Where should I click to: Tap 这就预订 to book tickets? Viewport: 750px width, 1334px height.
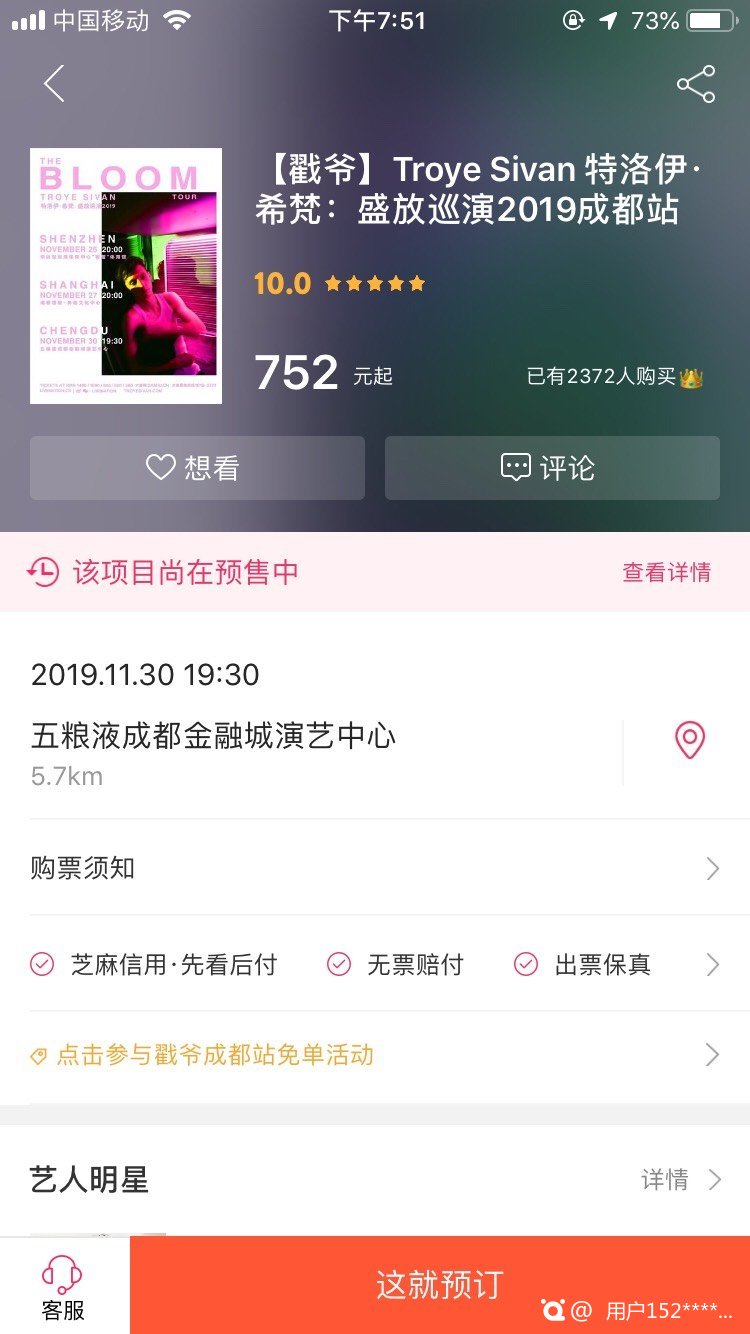tap(440, 1285)
